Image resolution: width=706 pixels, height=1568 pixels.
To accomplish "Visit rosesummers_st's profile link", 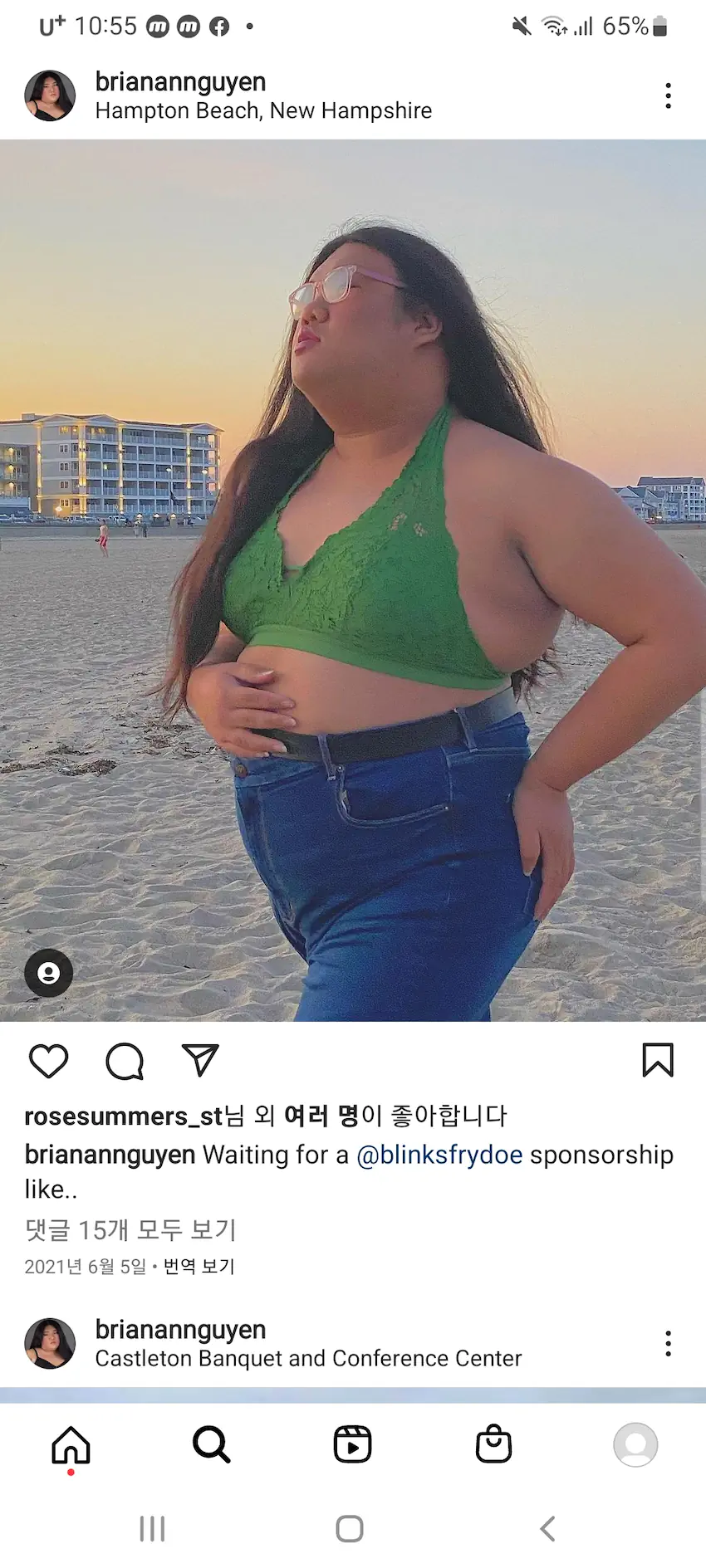I will click(125, 1116).
